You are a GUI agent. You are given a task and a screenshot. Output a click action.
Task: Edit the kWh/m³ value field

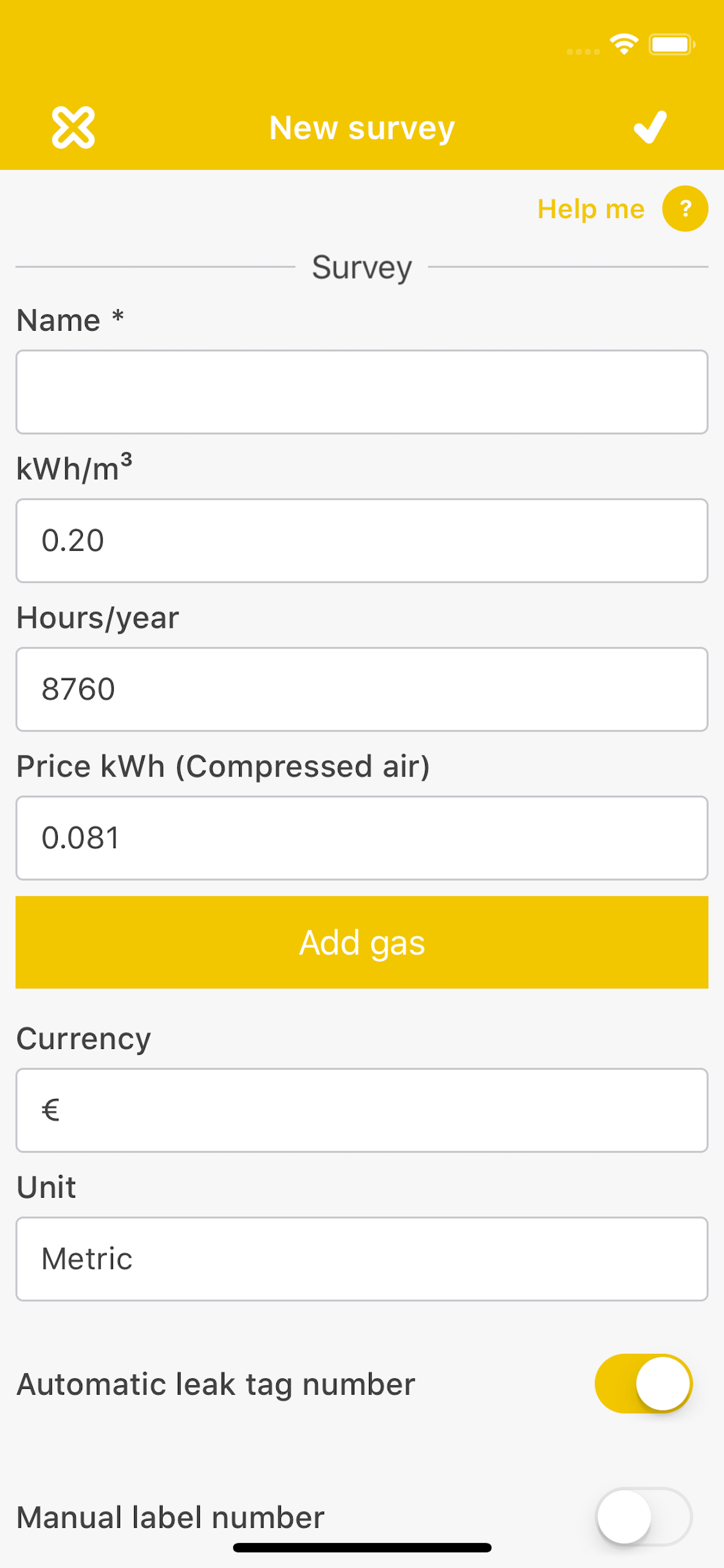362,541
